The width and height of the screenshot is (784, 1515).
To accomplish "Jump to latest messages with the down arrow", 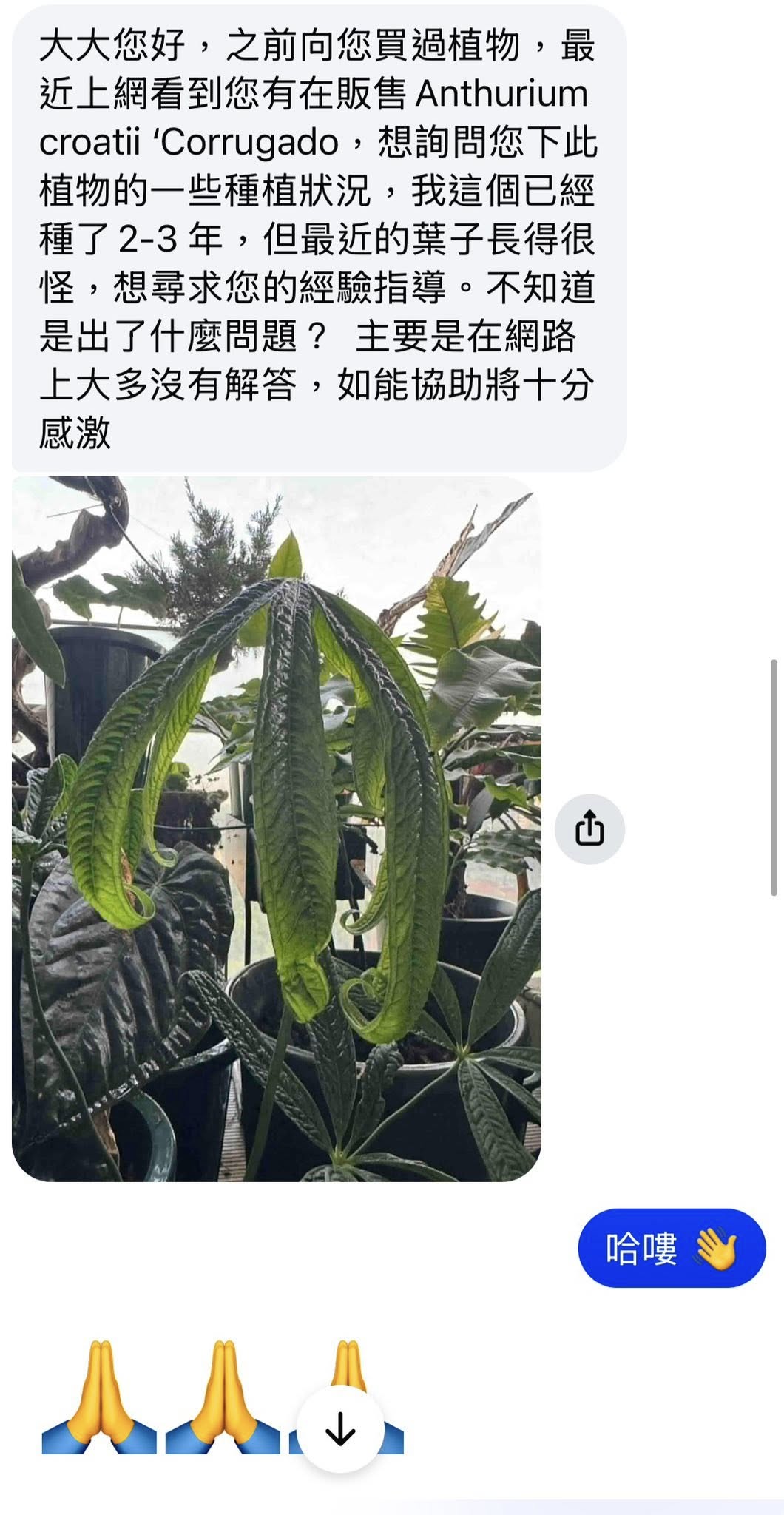I will [340, 1428].
